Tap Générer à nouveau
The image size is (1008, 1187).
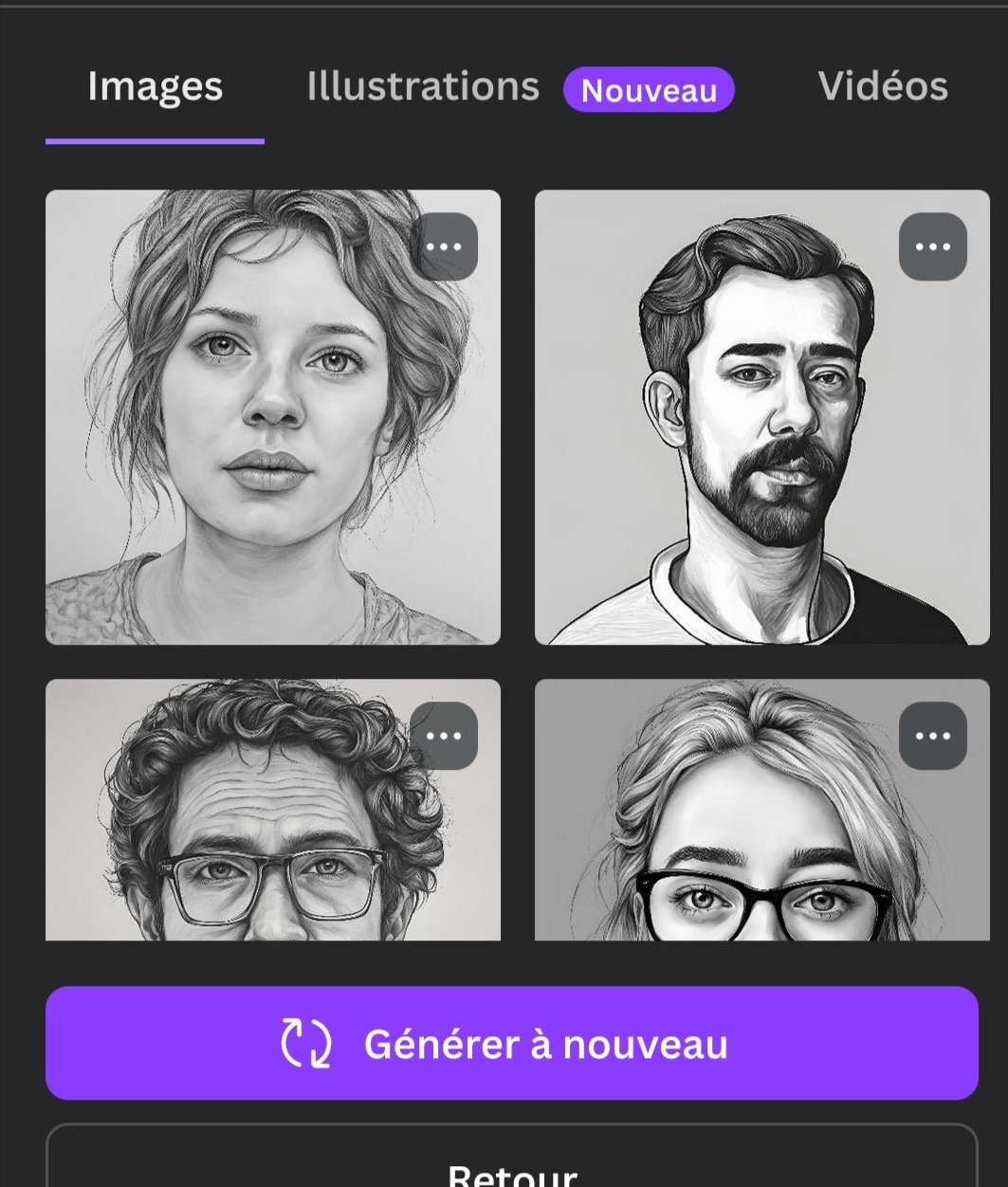coord(511,1043)
